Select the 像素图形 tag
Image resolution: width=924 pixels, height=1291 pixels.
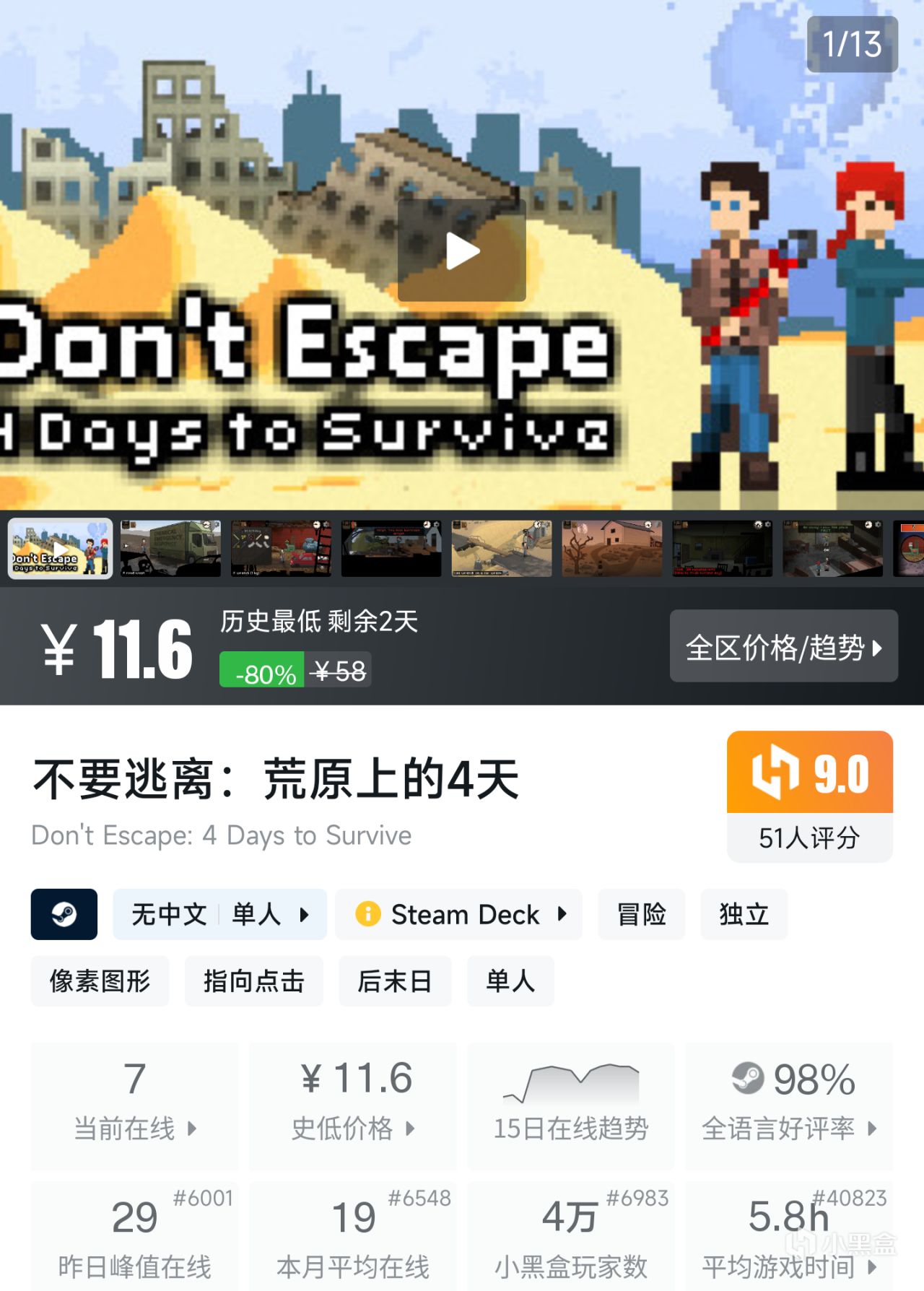click(100, 981)
